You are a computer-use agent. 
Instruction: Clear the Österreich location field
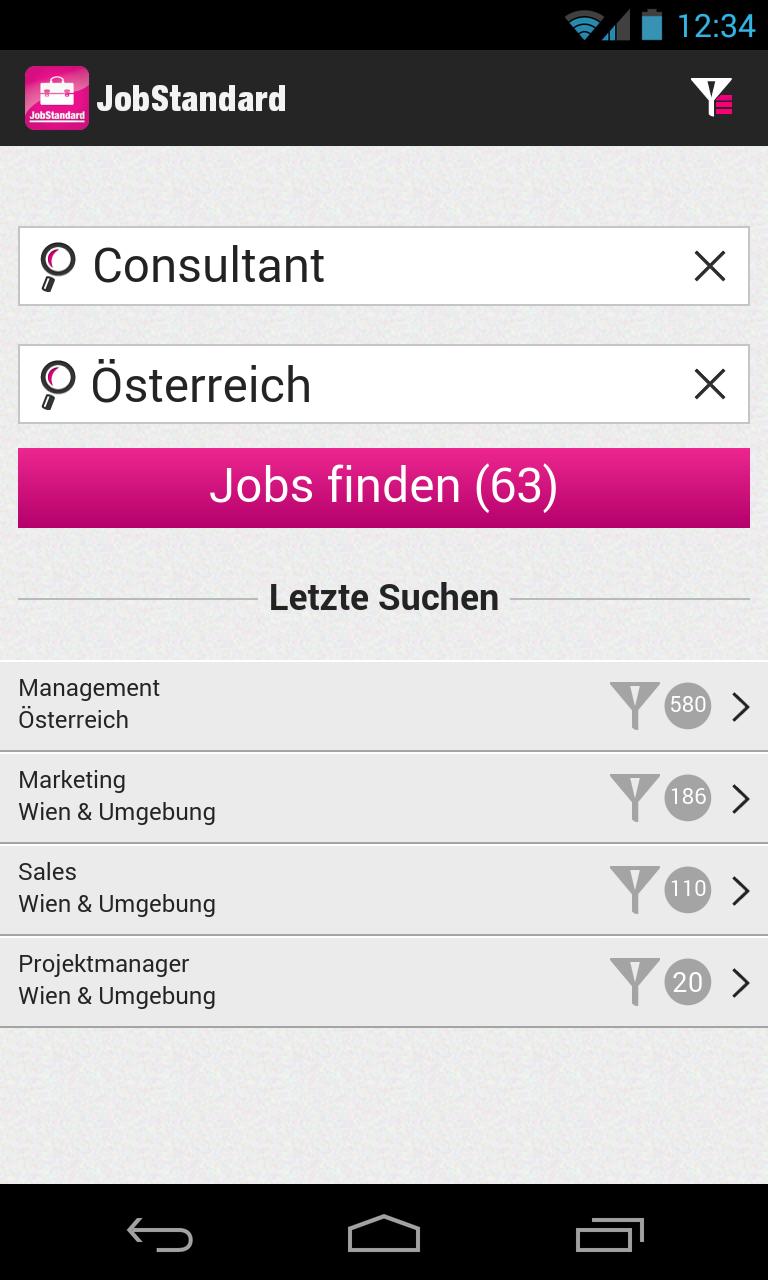[710, 384]
